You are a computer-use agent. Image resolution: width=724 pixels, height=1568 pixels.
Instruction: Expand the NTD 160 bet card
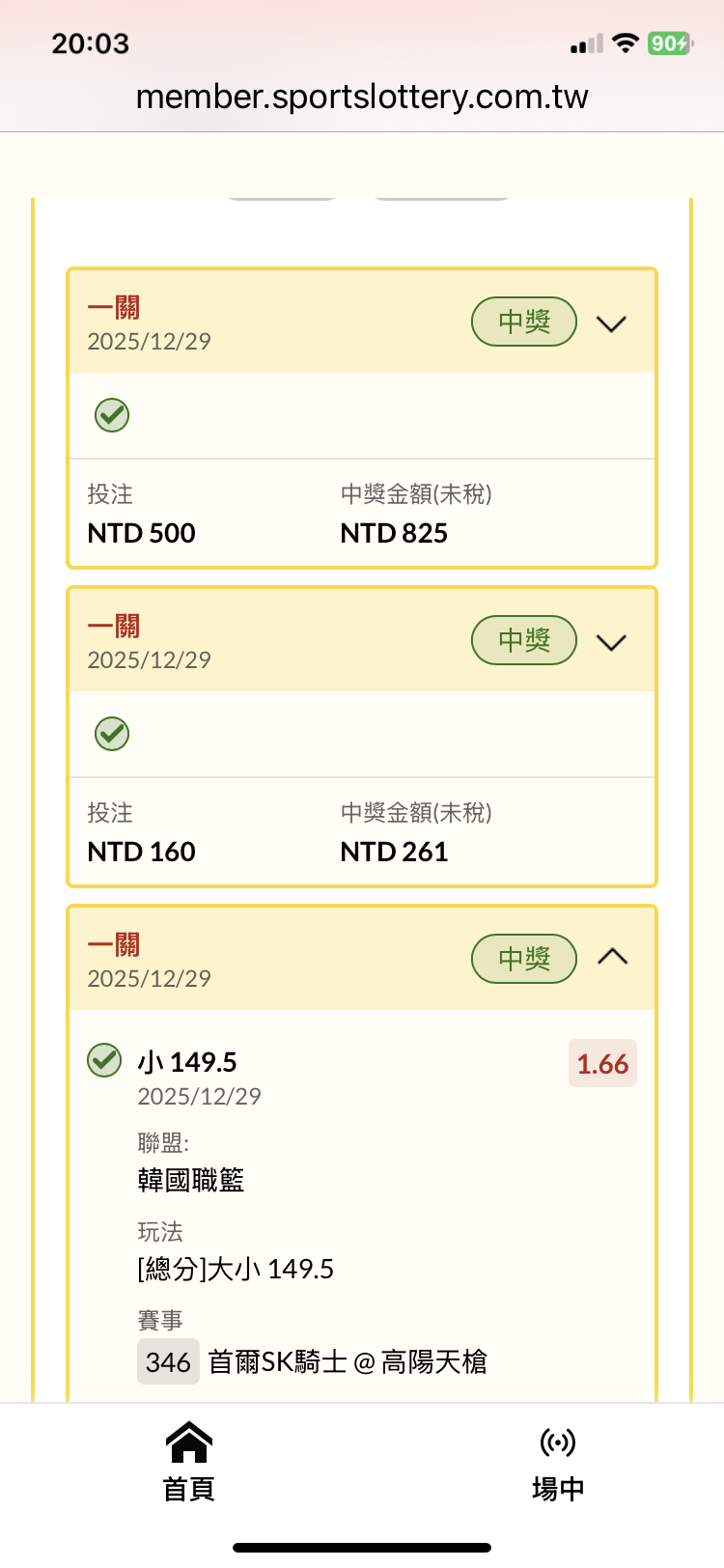pyautogui.click(x=612, y=642)
